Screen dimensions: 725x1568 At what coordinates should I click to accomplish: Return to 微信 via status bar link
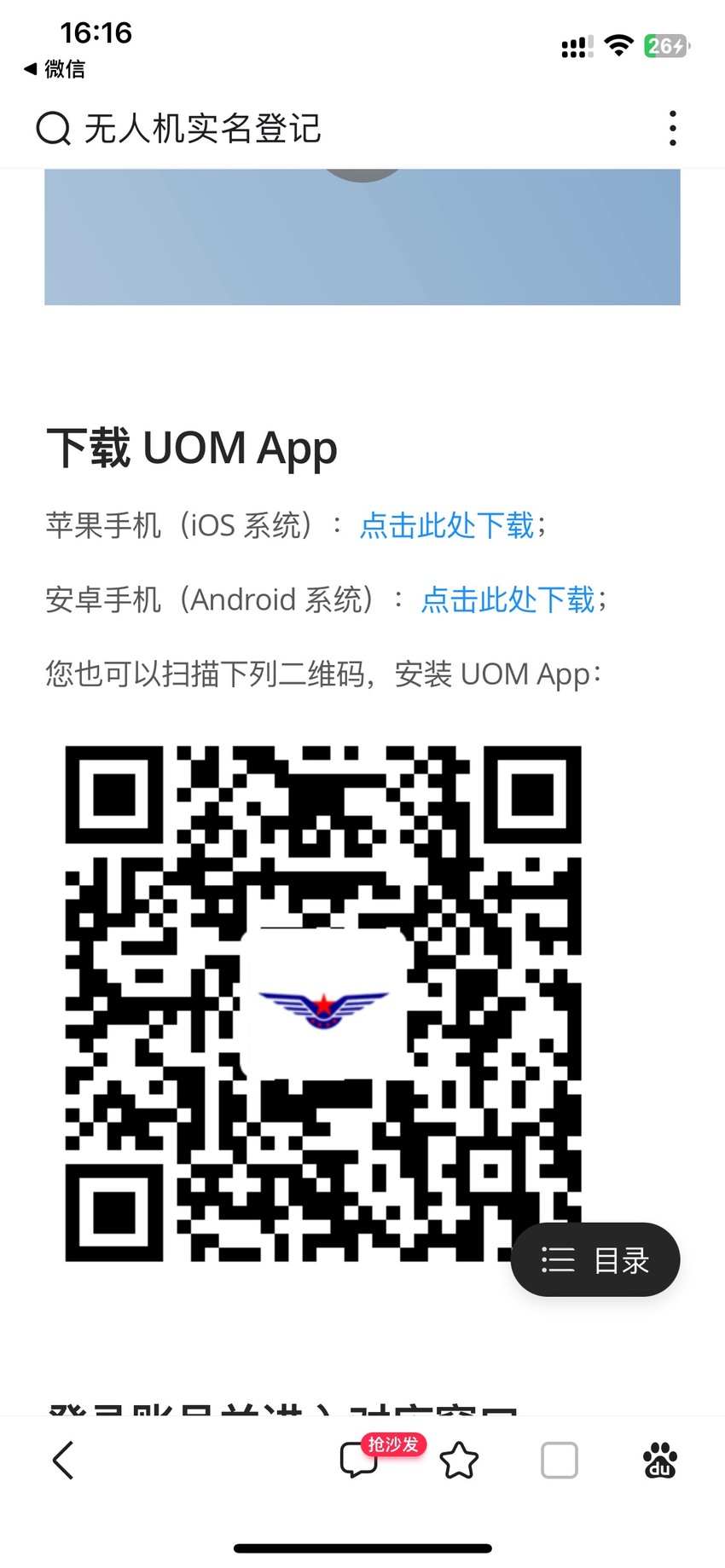55,69
